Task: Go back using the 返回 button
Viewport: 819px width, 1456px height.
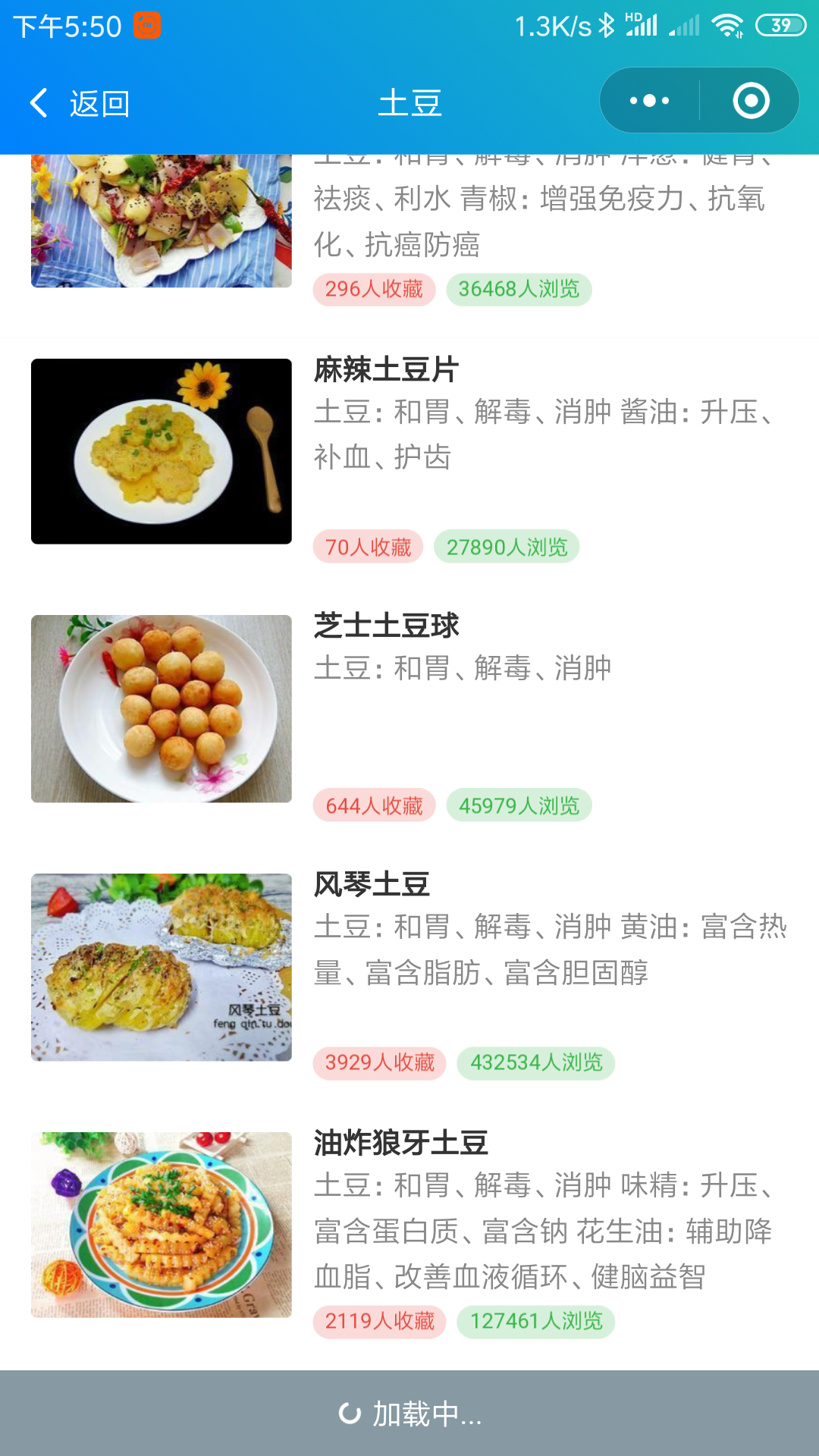Action: 80,103
